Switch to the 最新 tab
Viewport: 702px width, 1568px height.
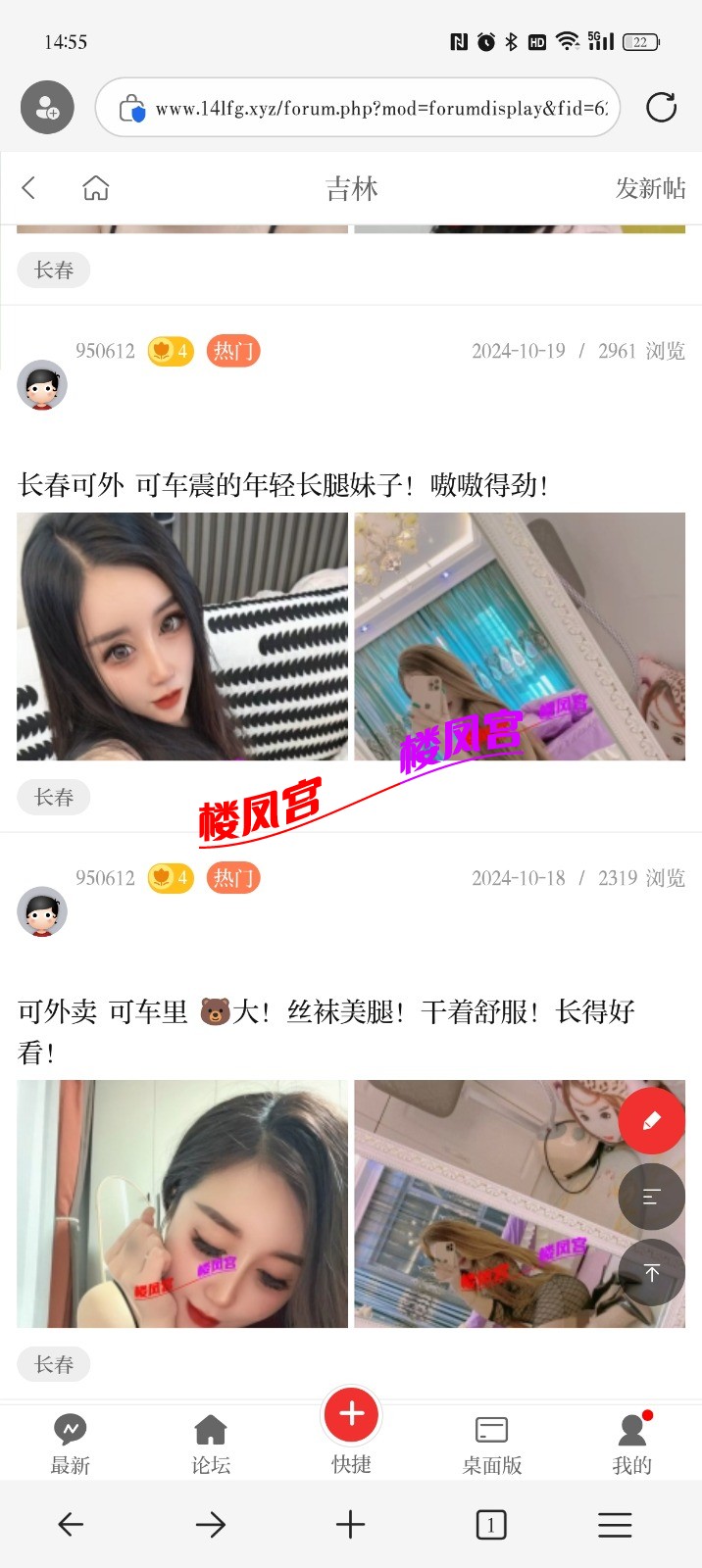pos(71,1445)
